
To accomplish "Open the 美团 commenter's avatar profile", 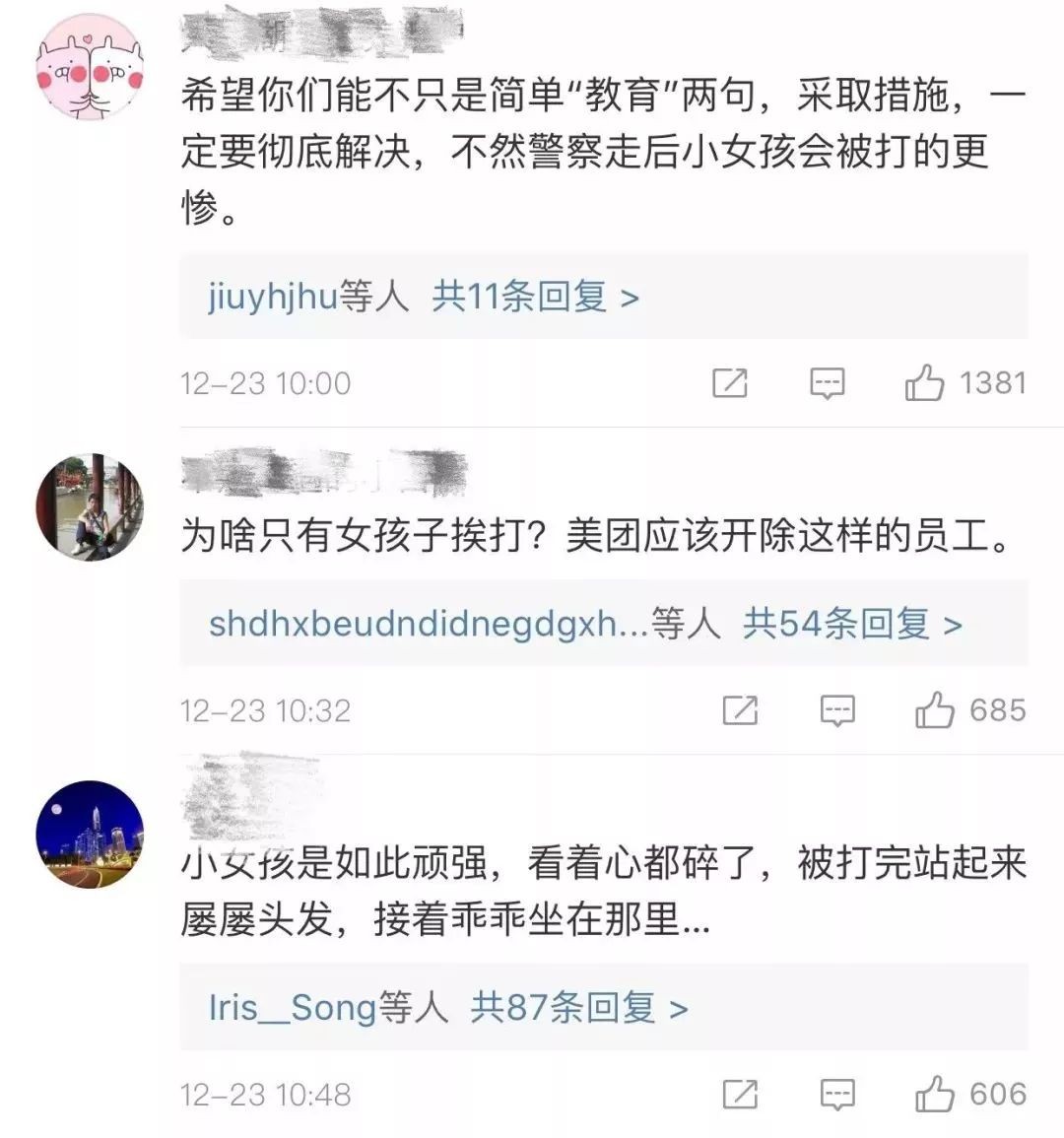I will click(x=90, y=506).
